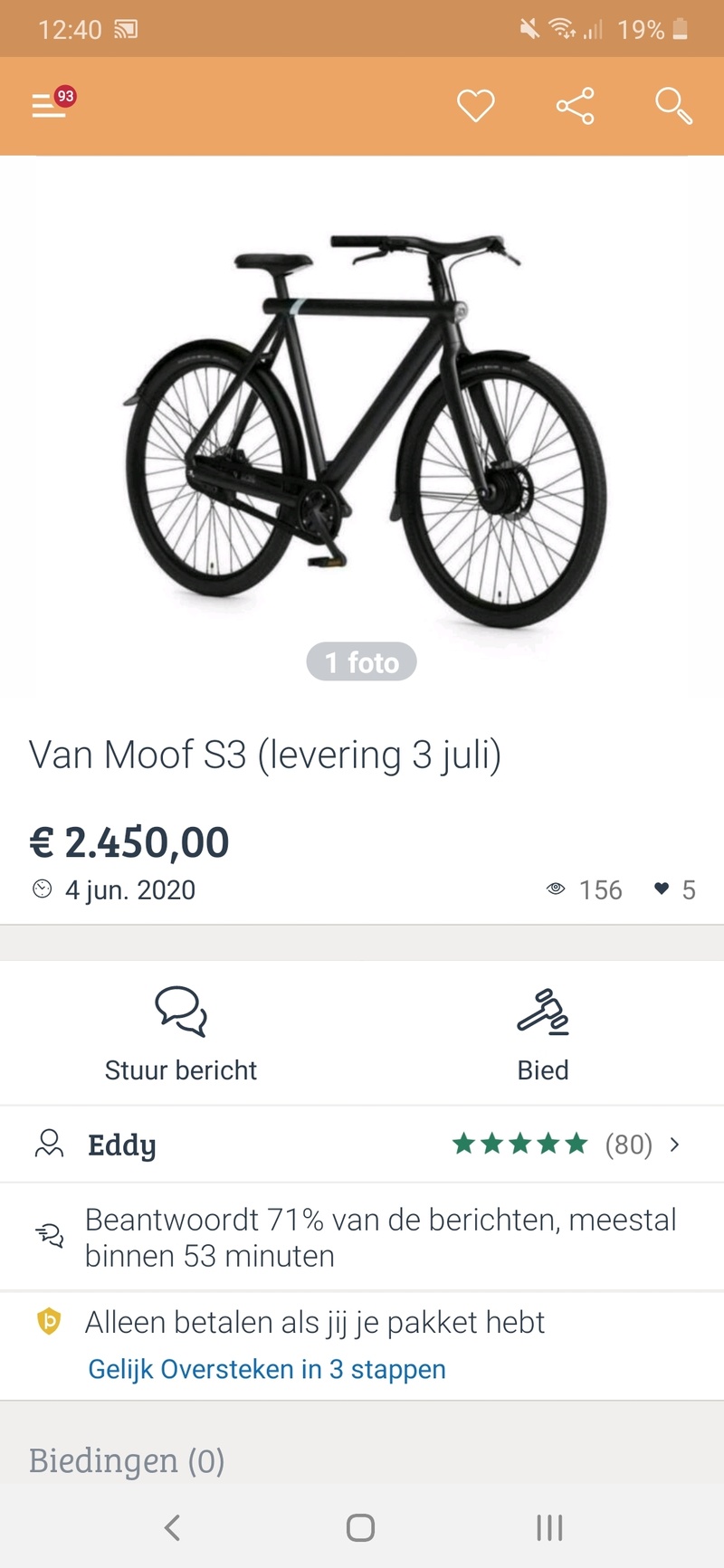The width and height of the screenshot is (724, 1568).
Task: Share this Van Moof listing
Action: pyautogui.click(x=575, y=106)
